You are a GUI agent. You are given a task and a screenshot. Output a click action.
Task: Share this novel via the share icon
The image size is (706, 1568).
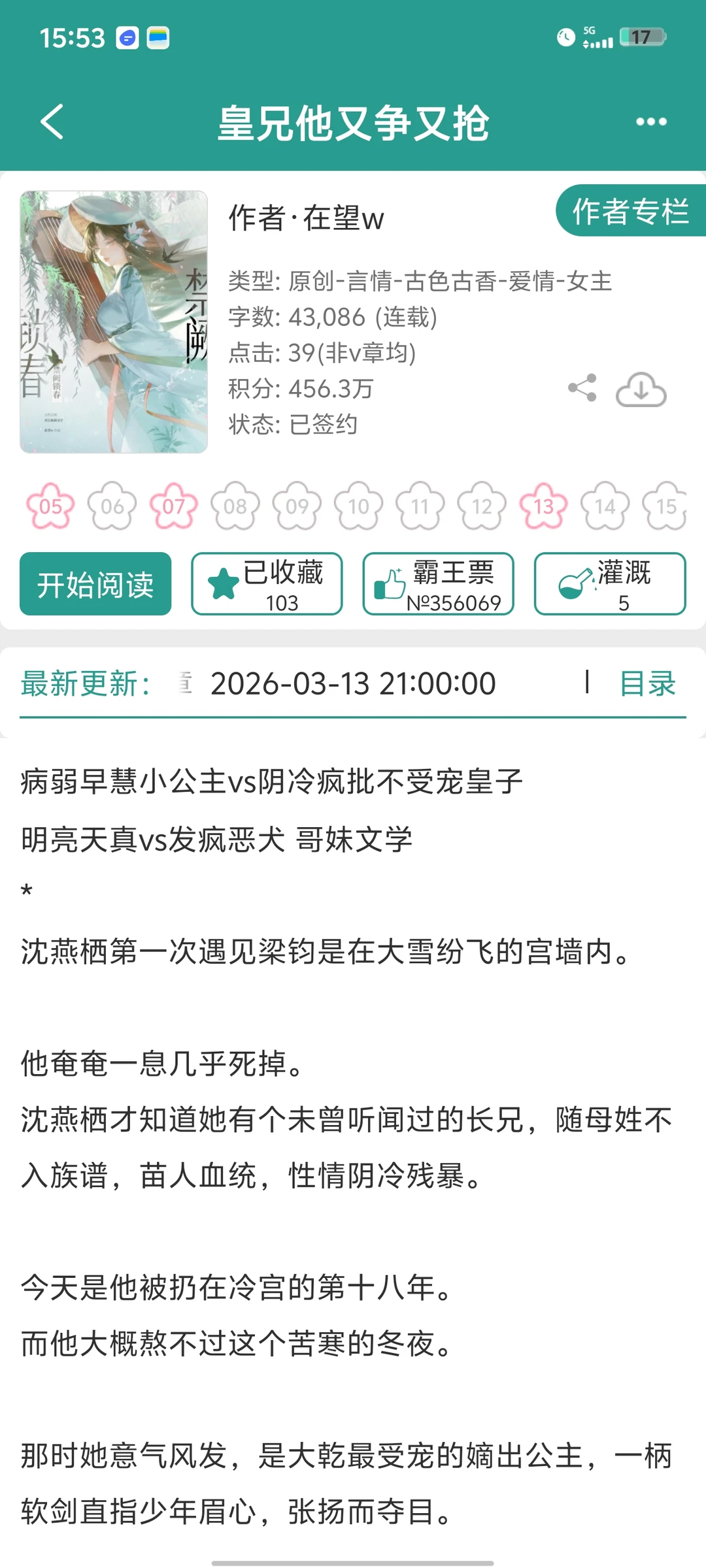(582, 388)
